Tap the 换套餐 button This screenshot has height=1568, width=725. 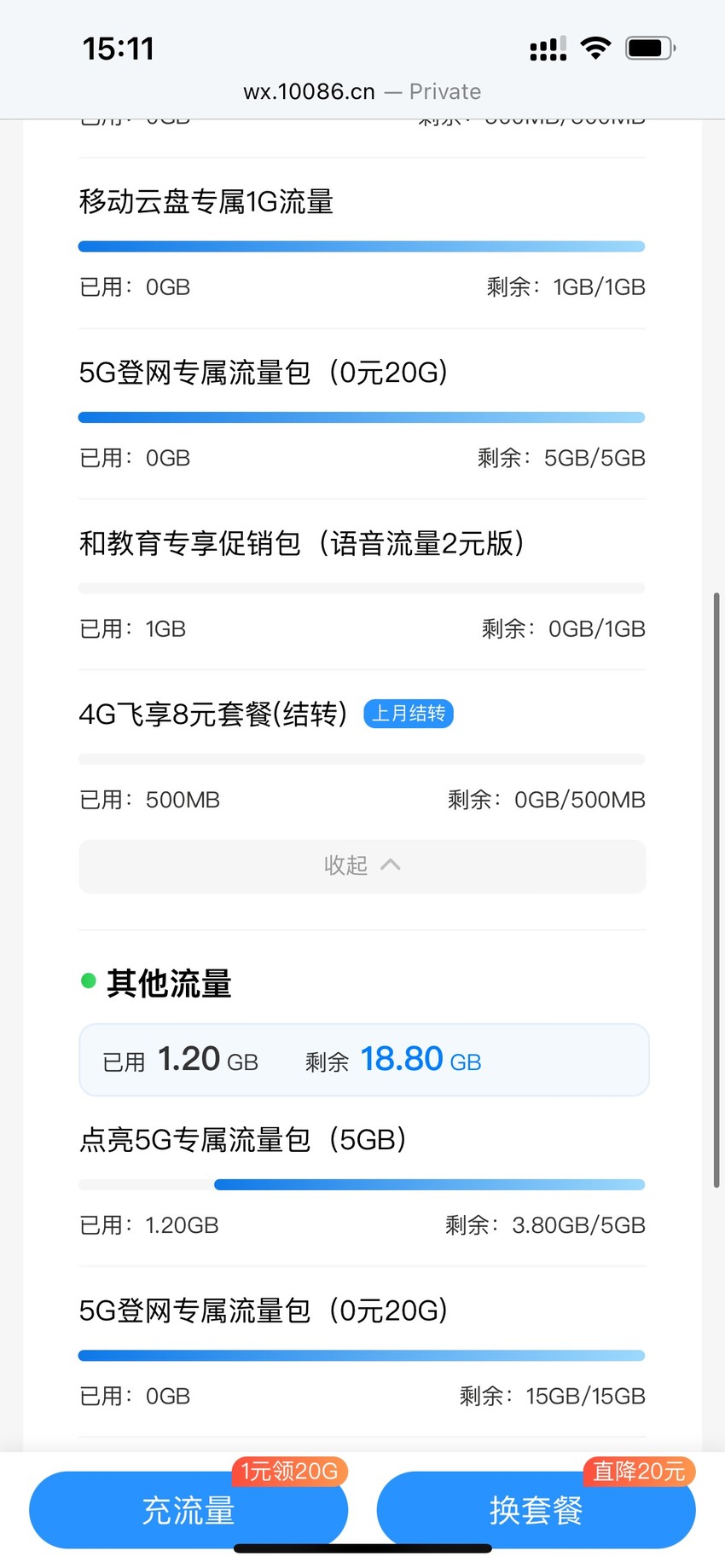536,1510
